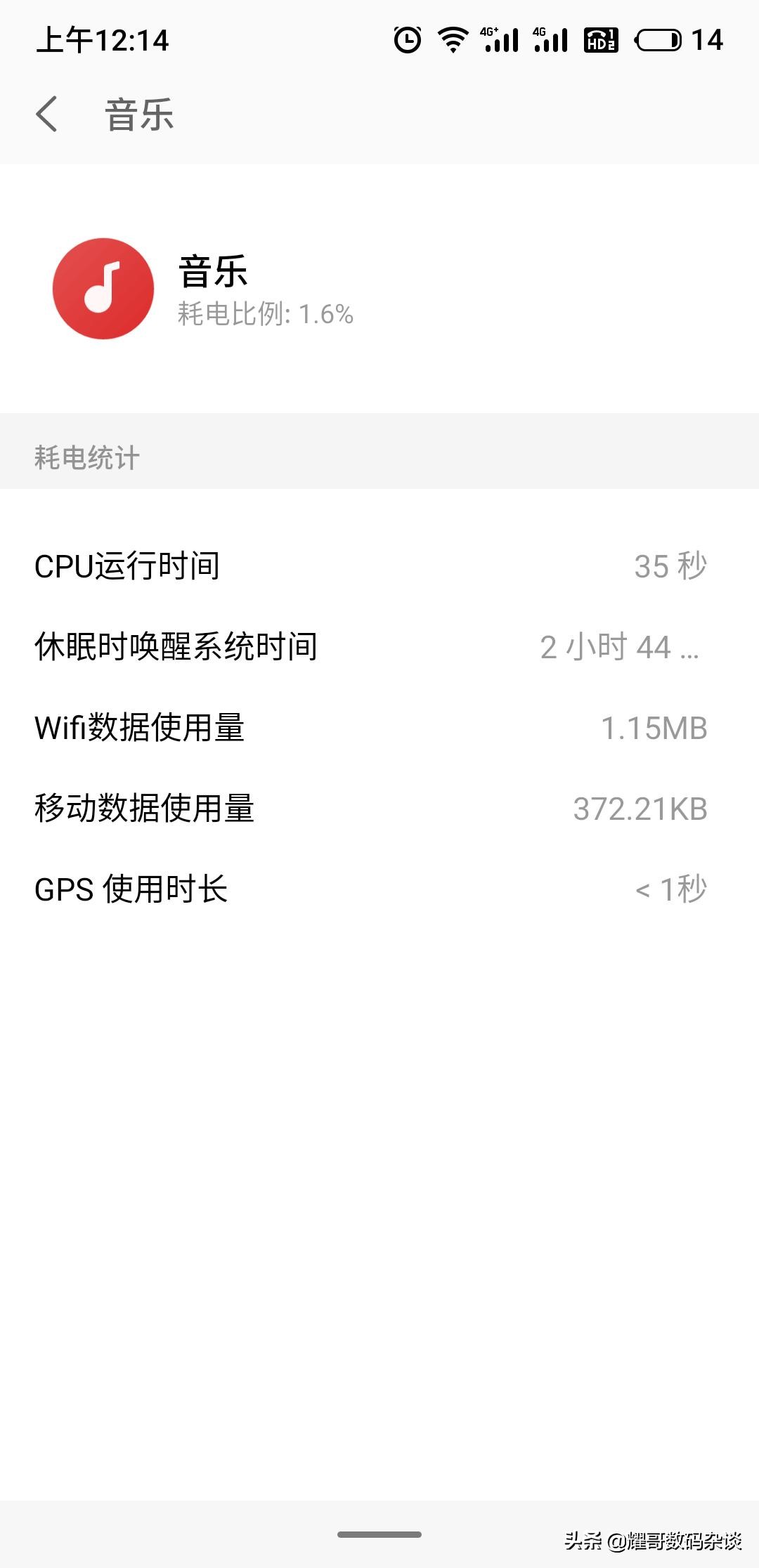Tap the 4G+ signal strength icon
Image resolution: width=759 pixels, height=1568 pixels.
500,39
